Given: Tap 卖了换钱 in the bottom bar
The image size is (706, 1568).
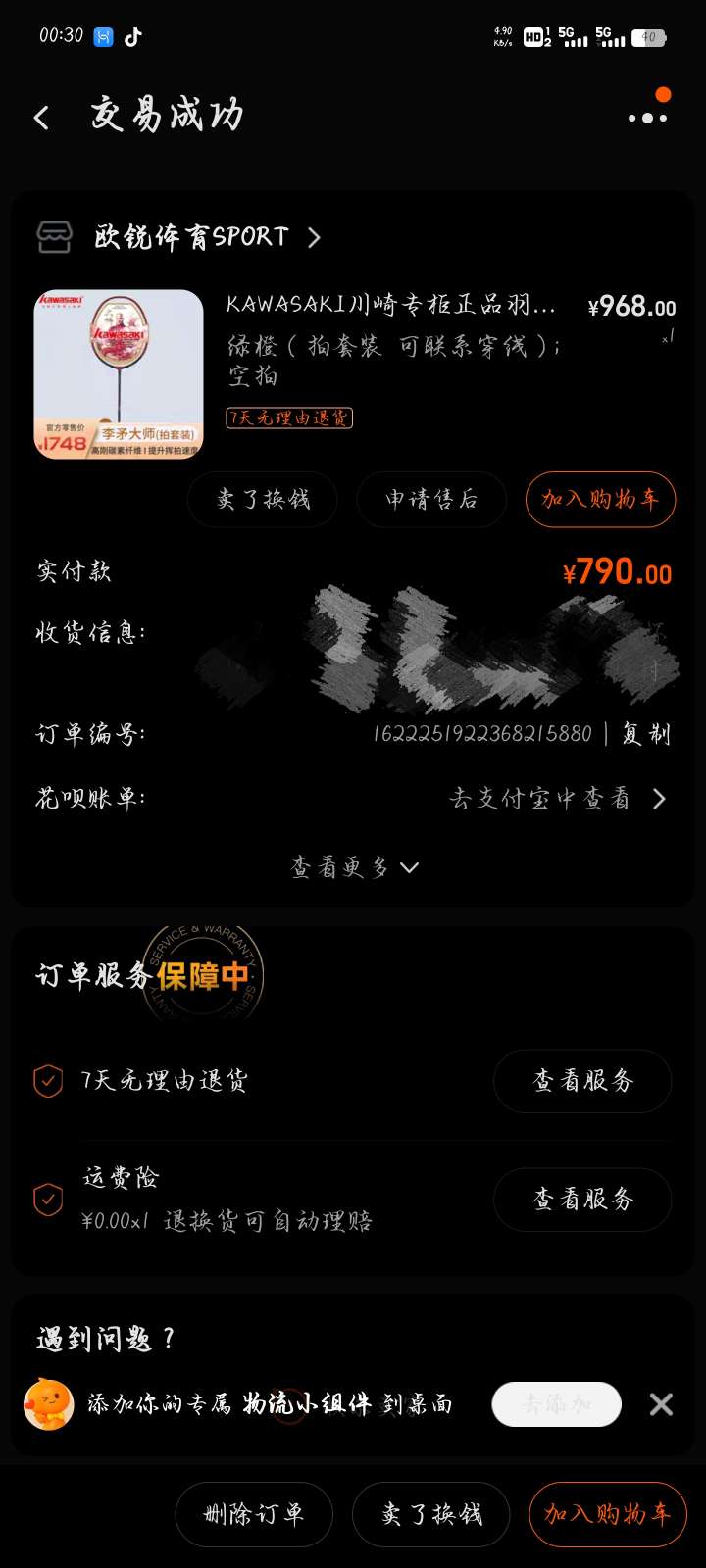Looking at the screenshot, I should 431,1515.
